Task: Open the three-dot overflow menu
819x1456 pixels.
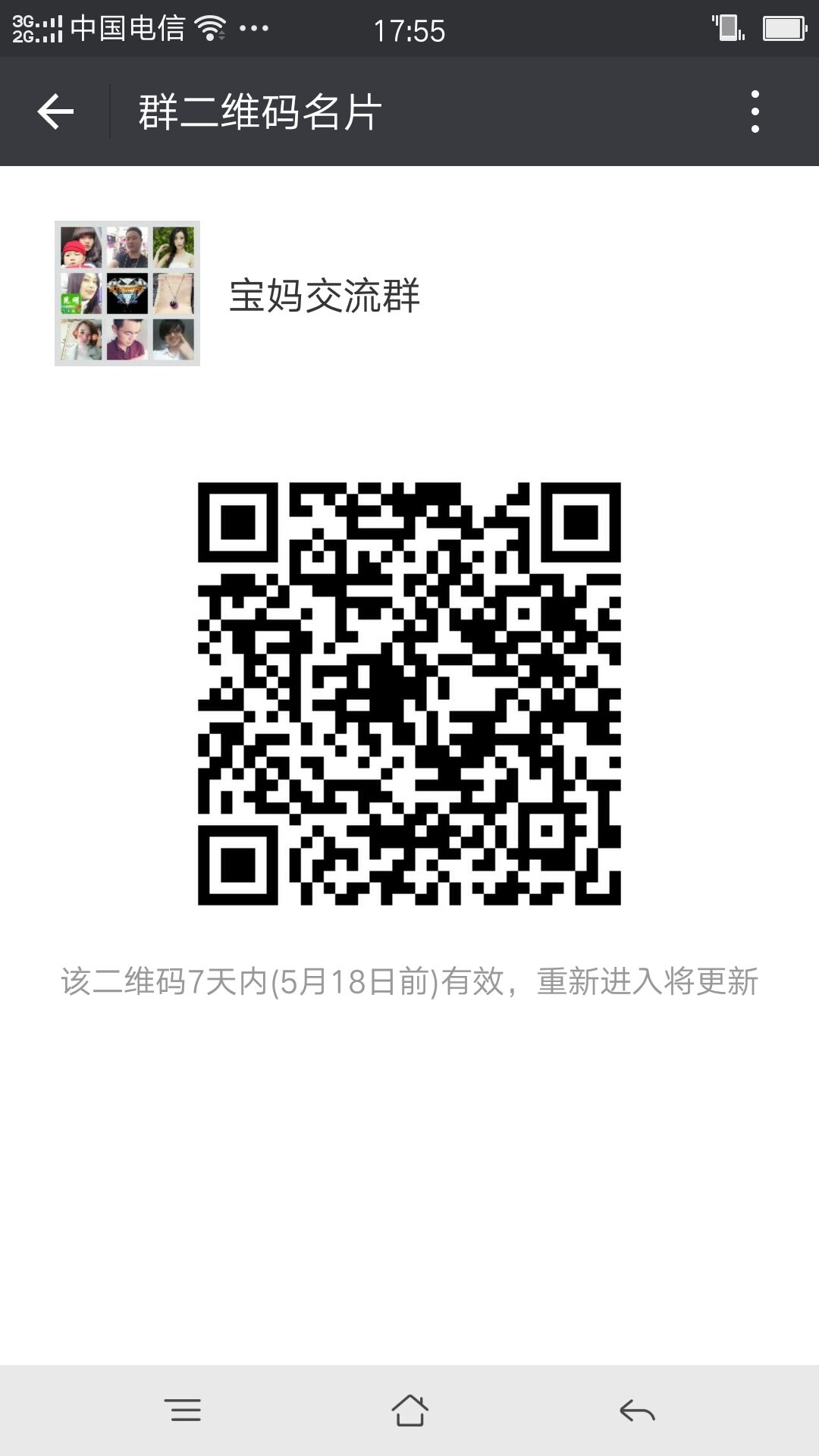Action: point(755,112)
